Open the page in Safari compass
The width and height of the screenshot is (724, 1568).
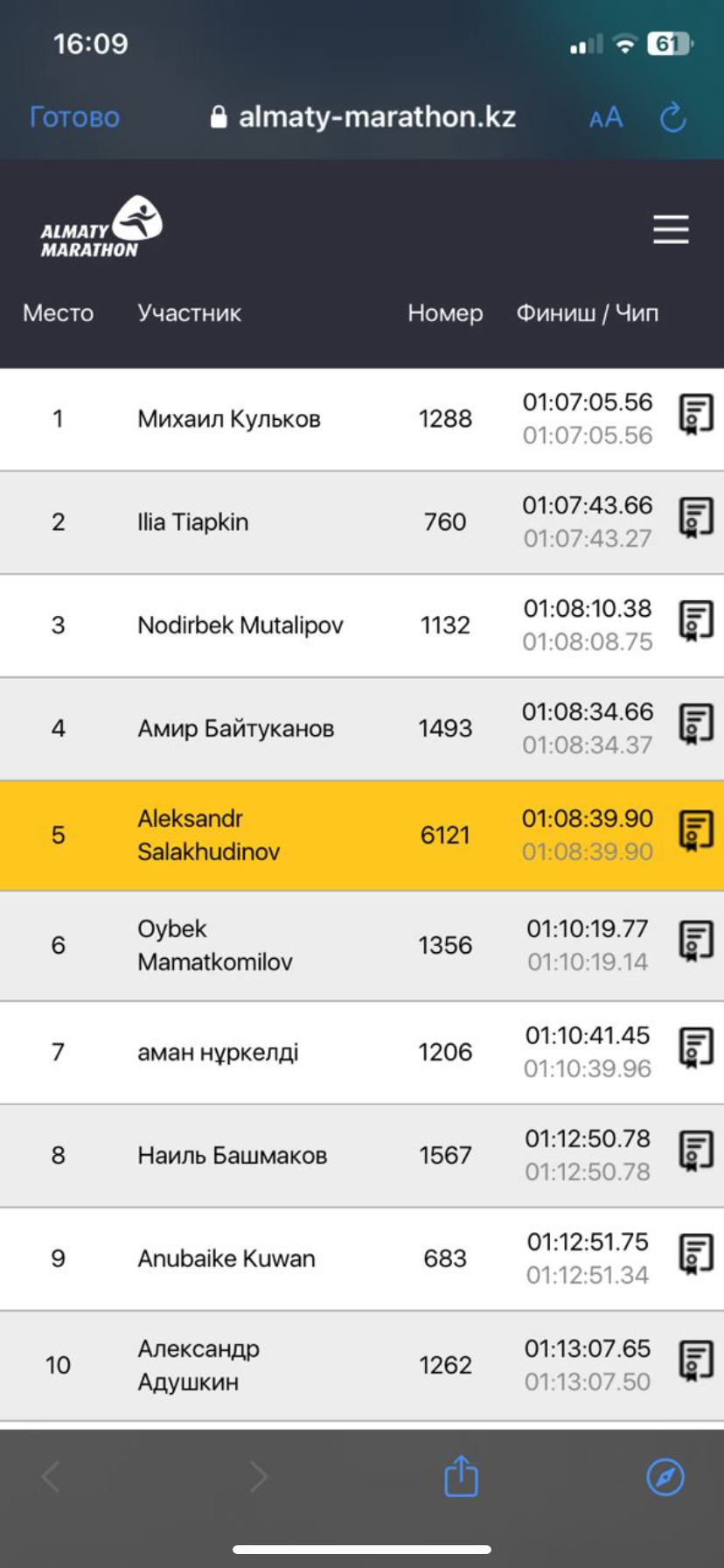(665, 1477)
